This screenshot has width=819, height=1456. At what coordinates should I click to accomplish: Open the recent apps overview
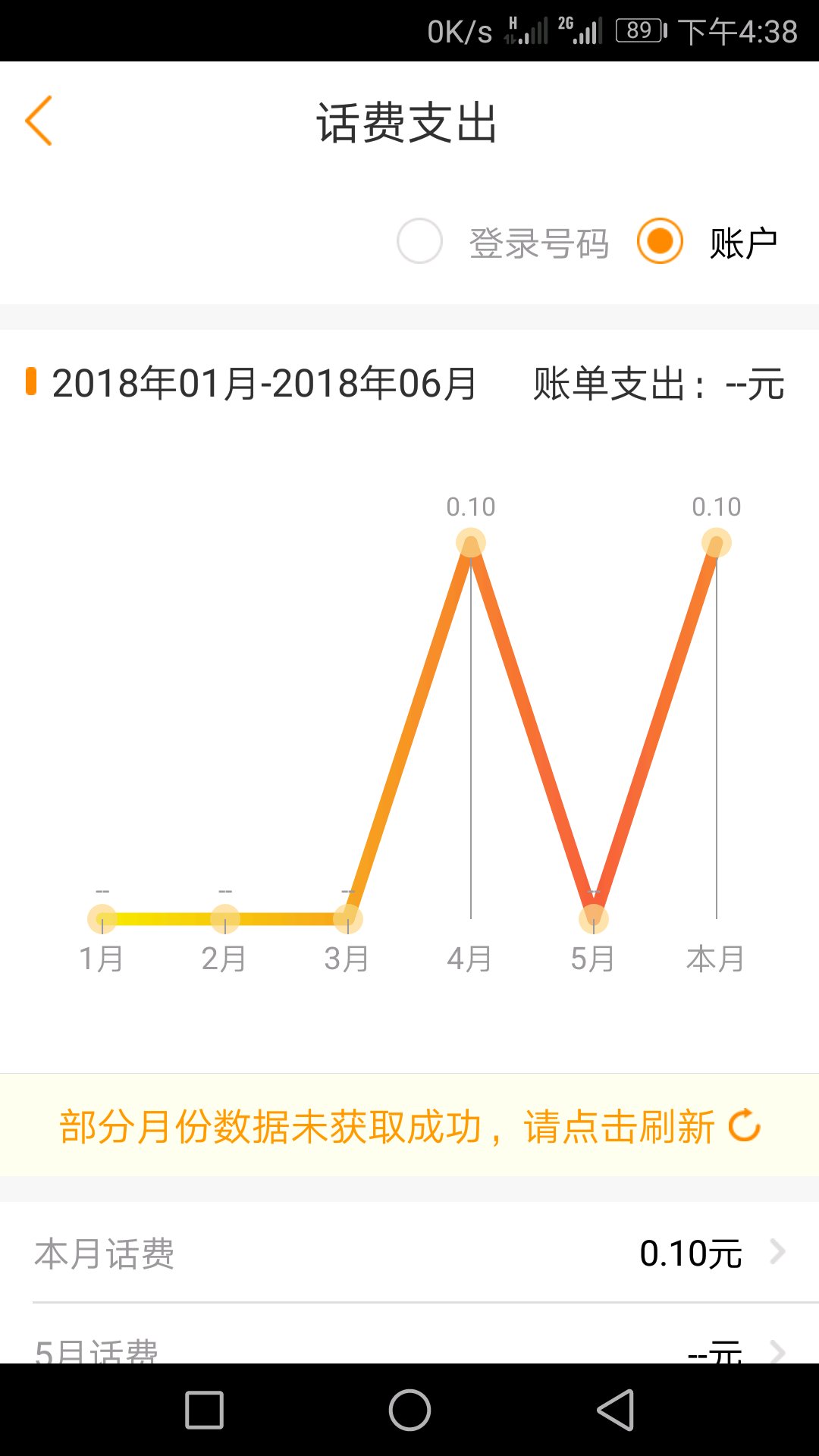[x=205, y=1410]
